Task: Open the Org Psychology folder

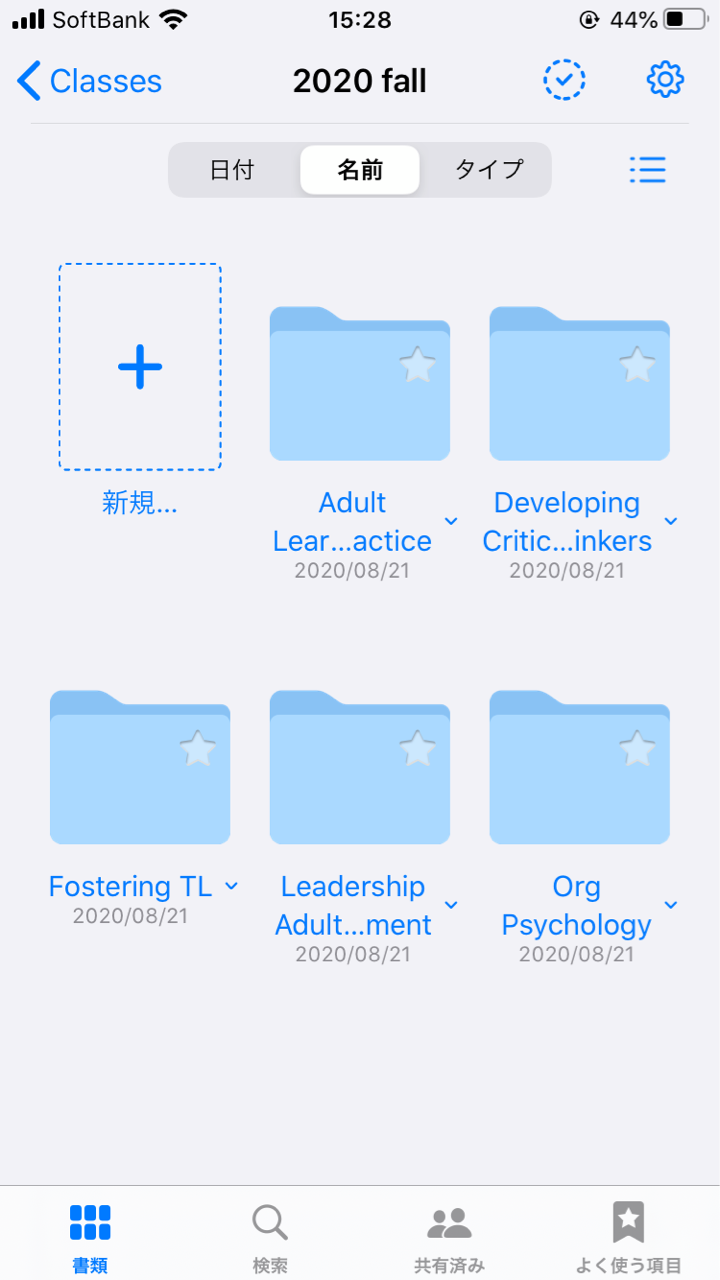Action: pos(580,767)
